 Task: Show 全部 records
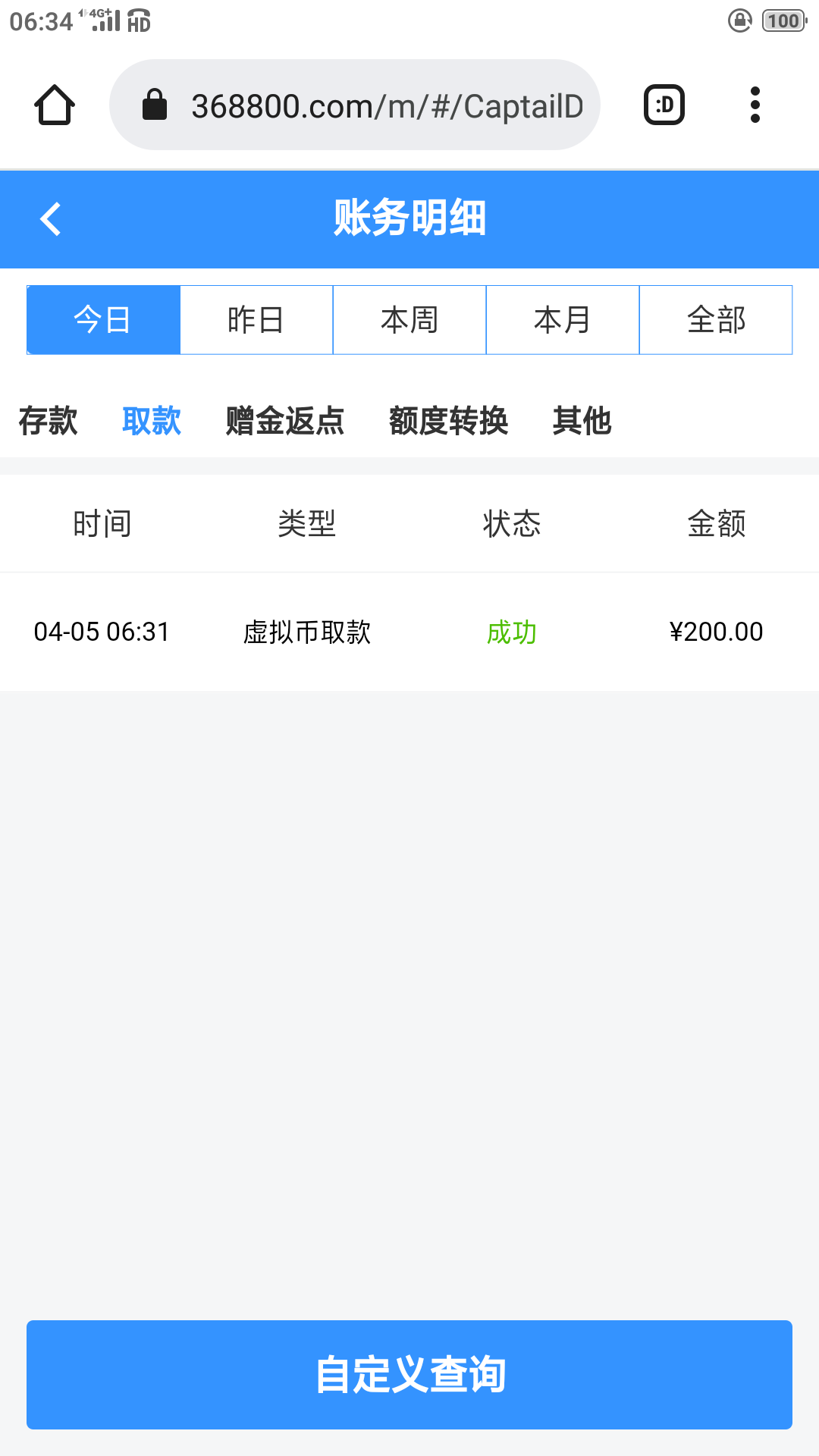(716, 320)
